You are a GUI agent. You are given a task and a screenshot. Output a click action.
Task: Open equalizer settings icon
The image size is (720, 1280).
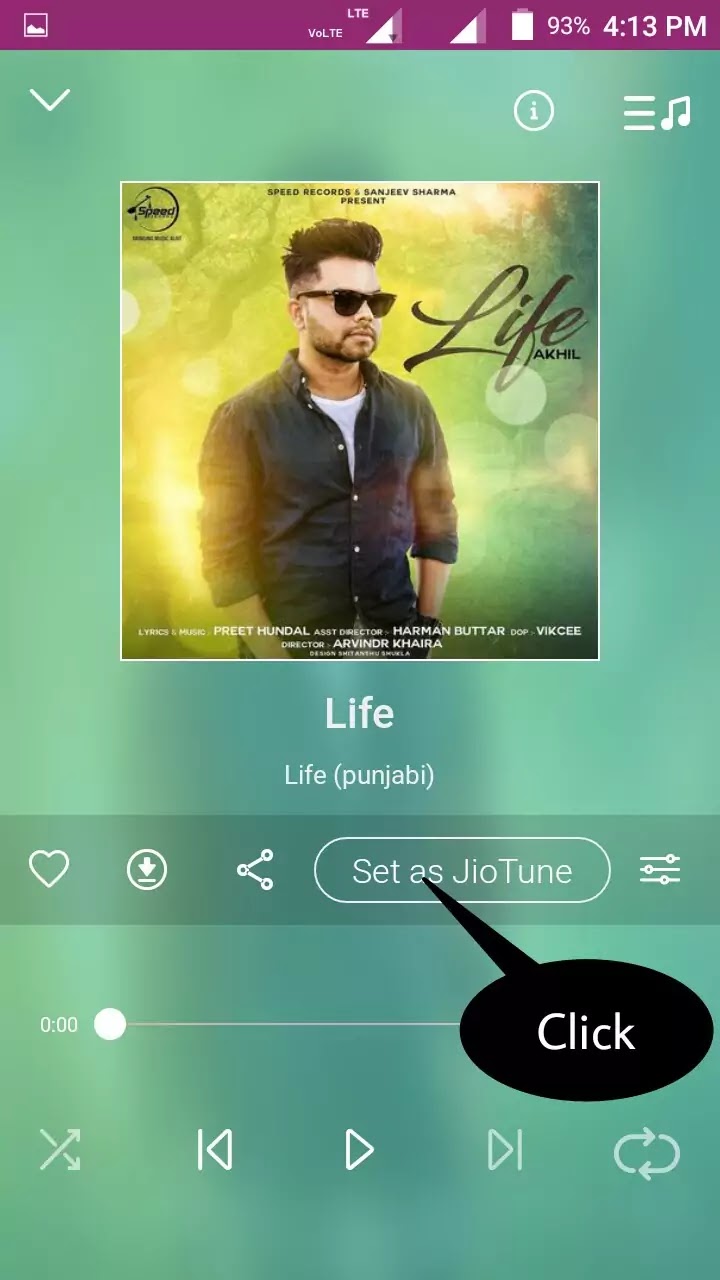(660, 870)
